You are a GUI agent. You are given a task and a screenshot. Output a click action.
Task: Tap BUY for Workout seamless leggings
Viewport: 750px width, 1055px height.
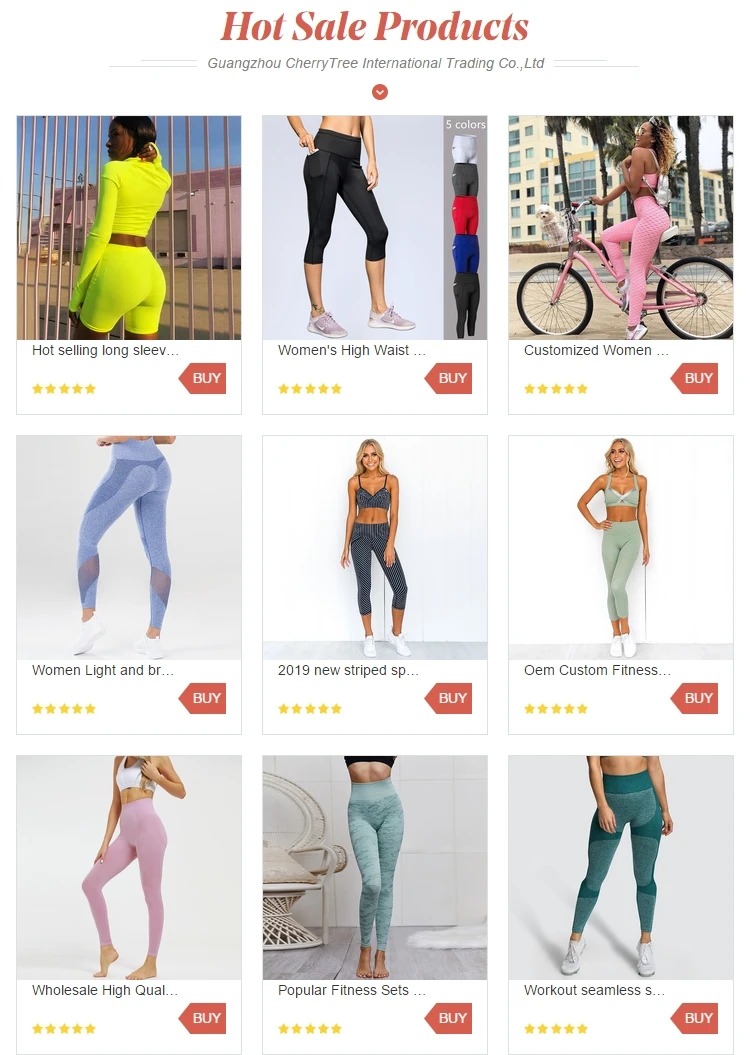click(x=694, y=1018)
